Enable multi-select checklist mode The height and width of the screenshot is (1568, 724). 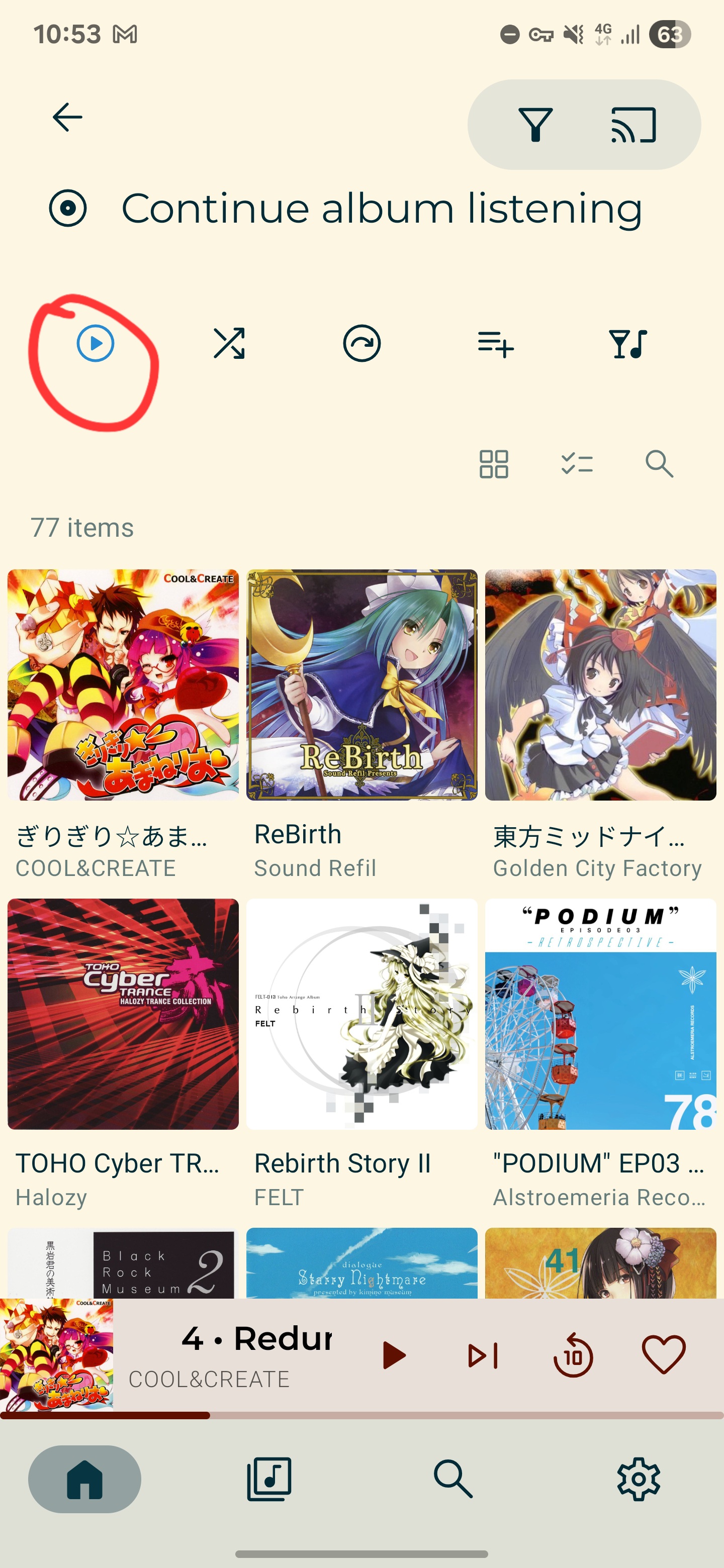(577, 464)
